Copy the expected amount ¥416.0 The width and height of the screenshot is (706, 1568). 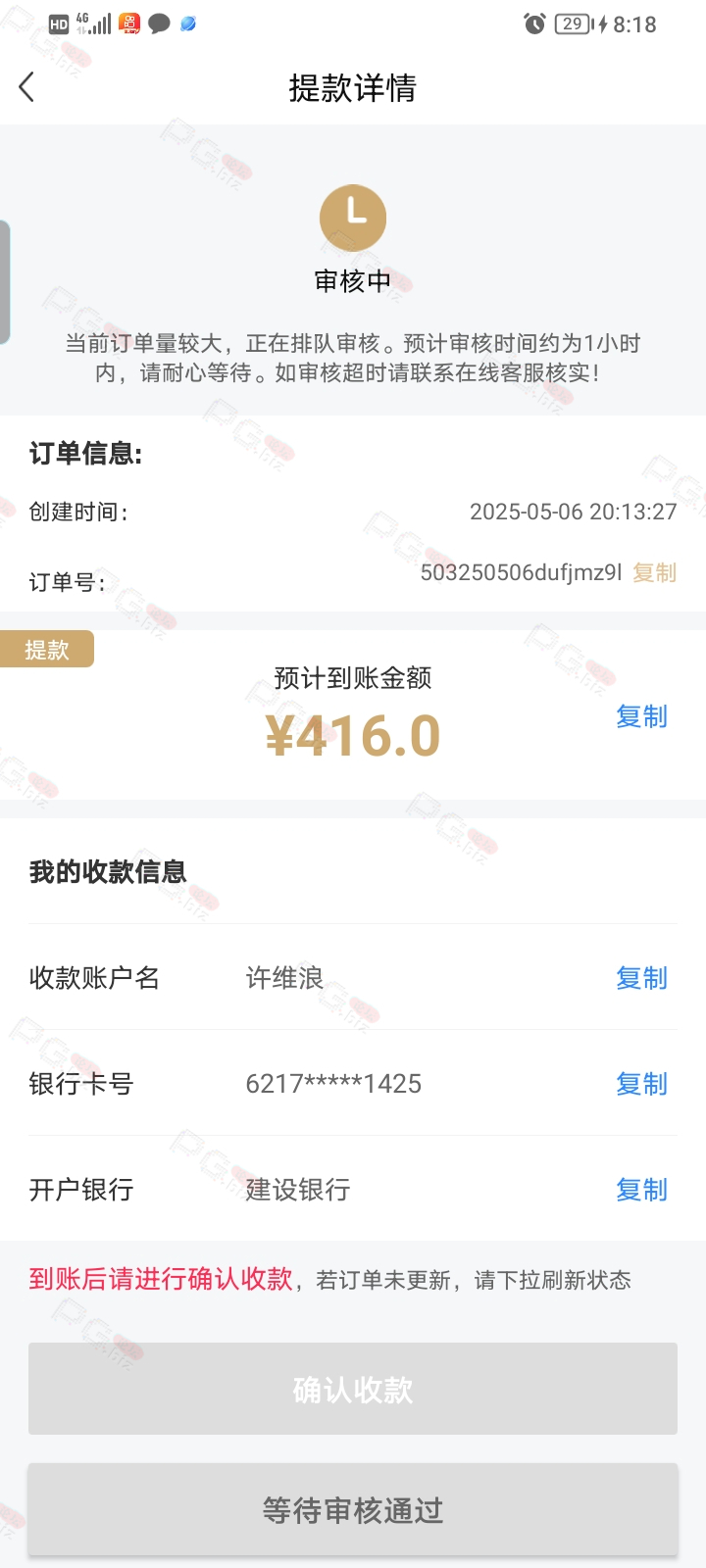(641, 716)
